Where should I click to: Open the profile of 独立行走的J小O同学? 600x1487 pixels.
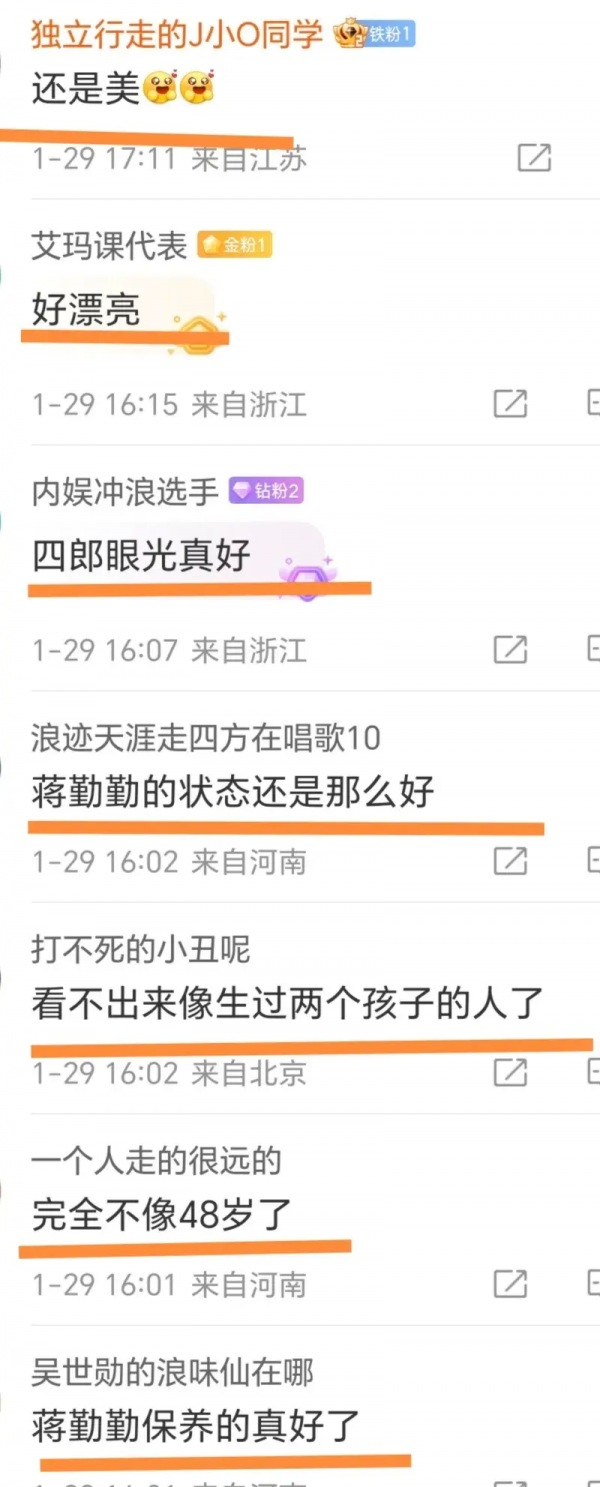(177, 35)
